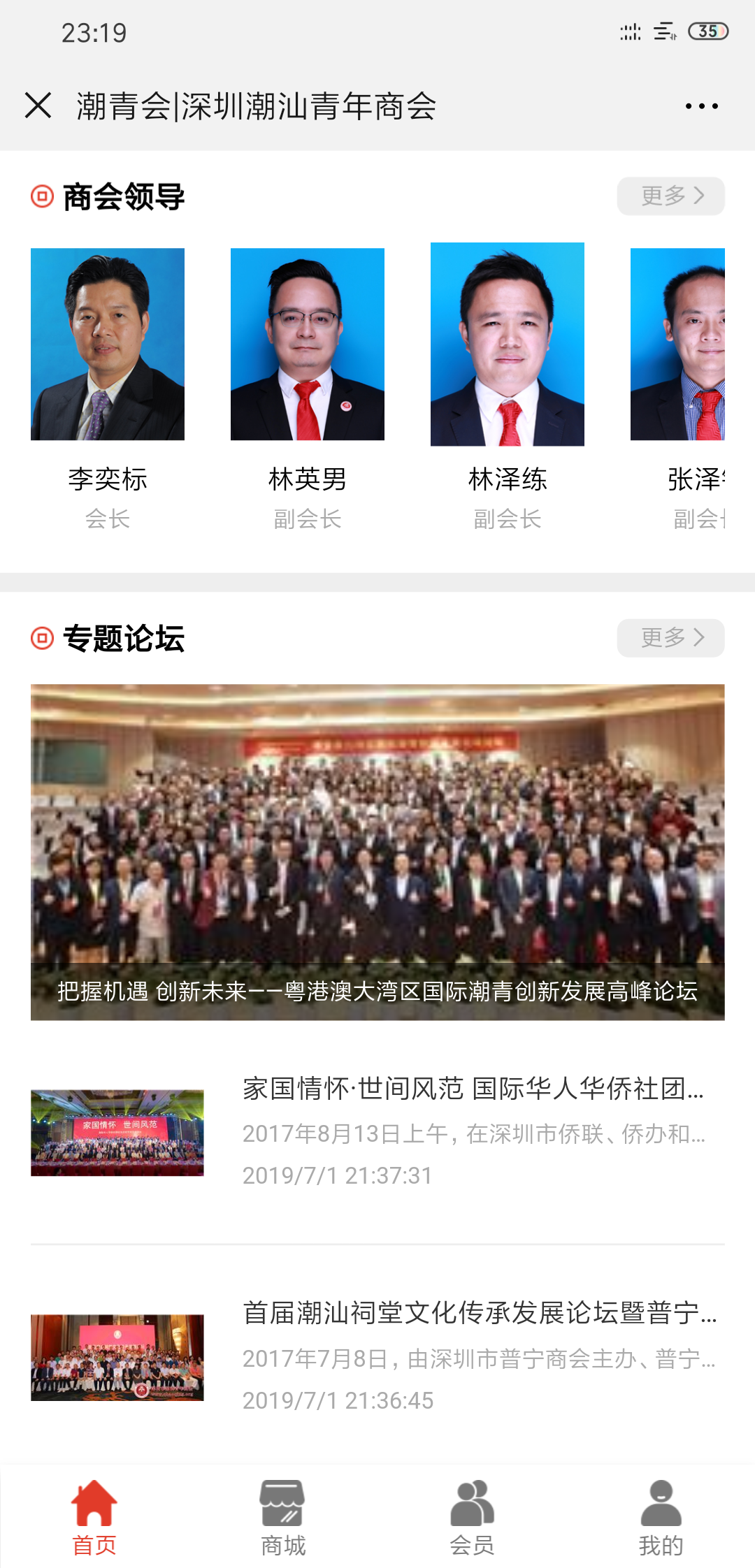Open the 我的 tab
The width and height of the screenshot is (755, 1568).
(661, 1518)
